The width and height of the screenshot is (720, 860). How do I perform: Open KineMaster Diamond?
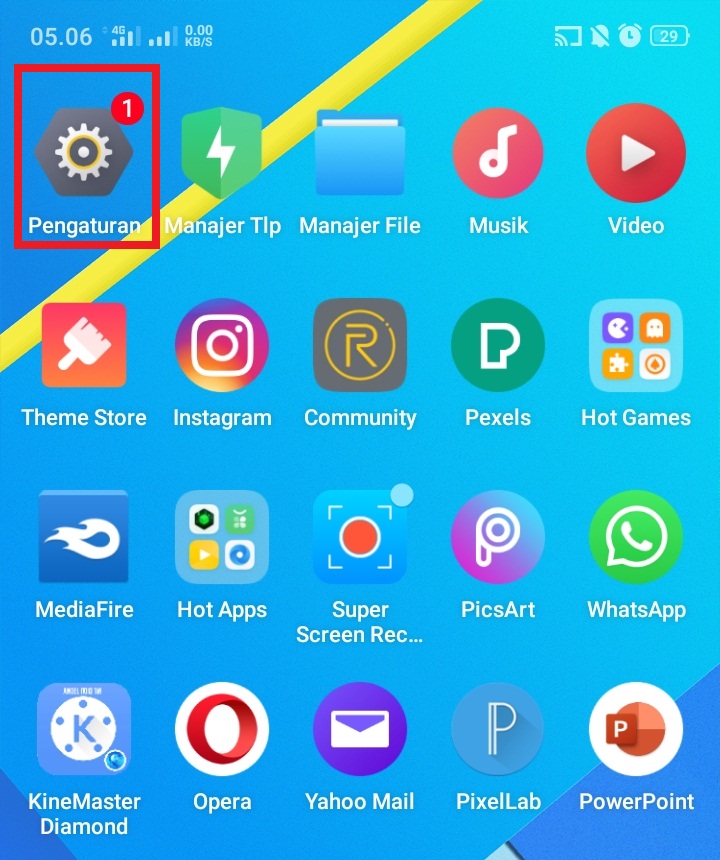tap(84, 730)
